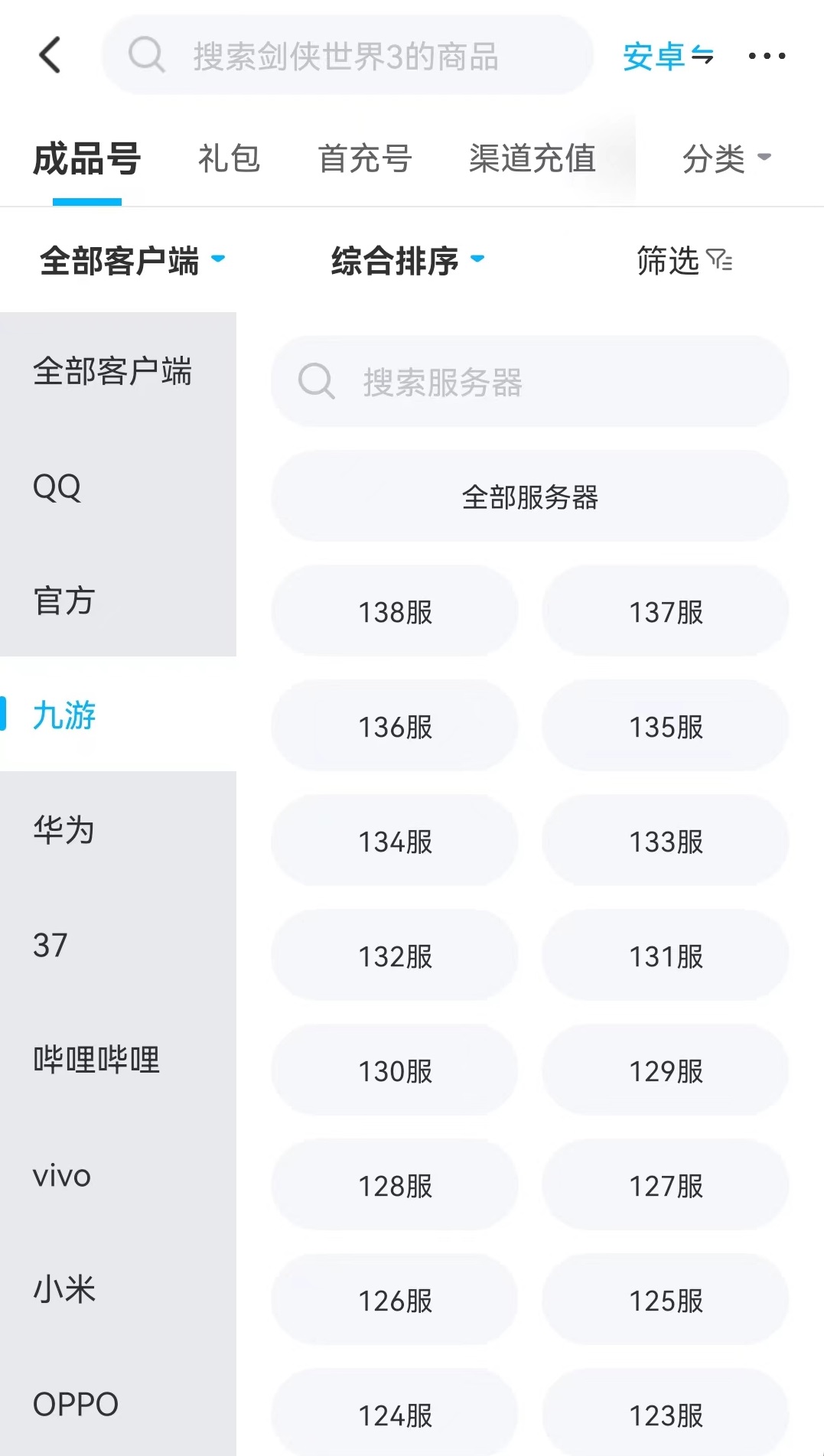The image size is (824, 1456).
Task: Select server 127服
Action: [x=666, y=1185]
